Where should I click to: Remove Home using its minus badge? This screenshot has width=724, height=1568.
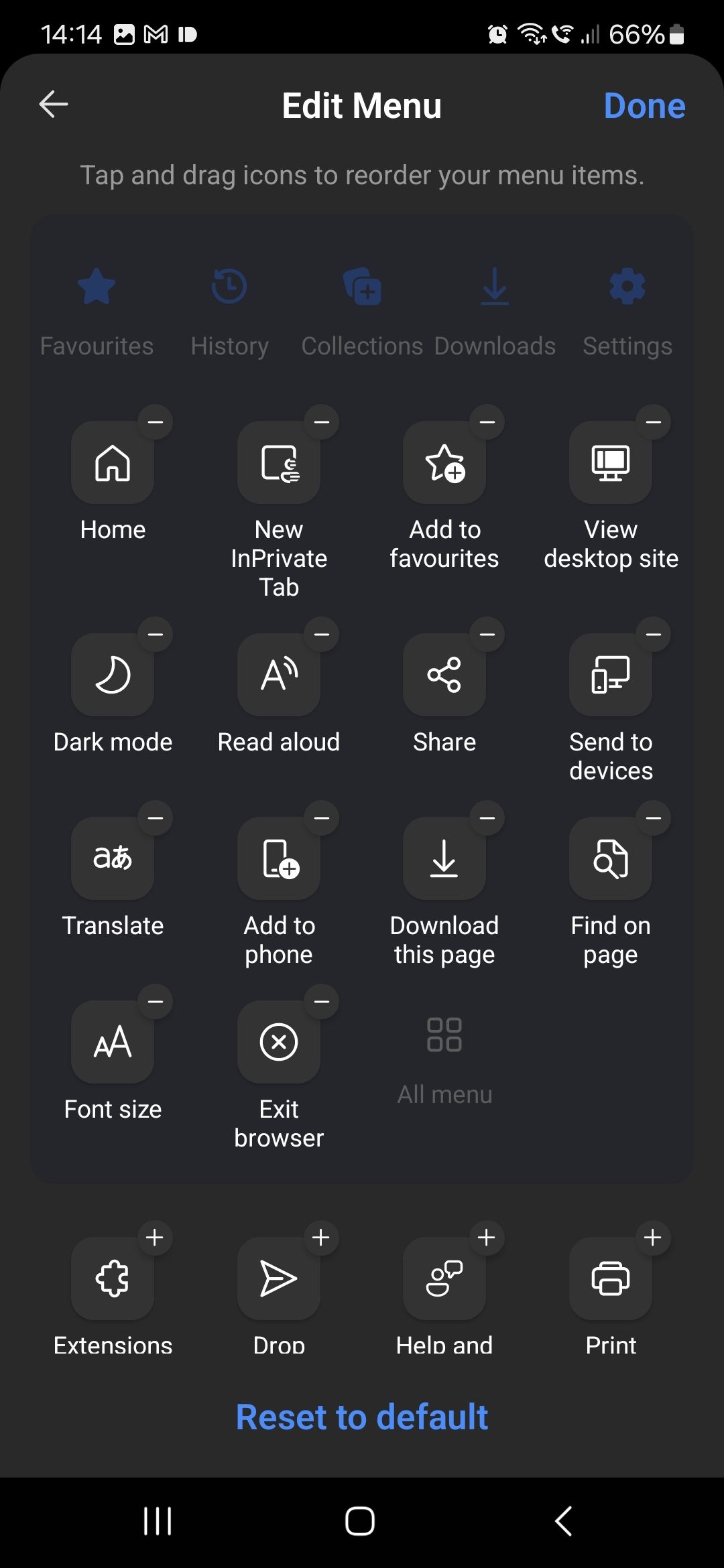(x=156, y=421)
